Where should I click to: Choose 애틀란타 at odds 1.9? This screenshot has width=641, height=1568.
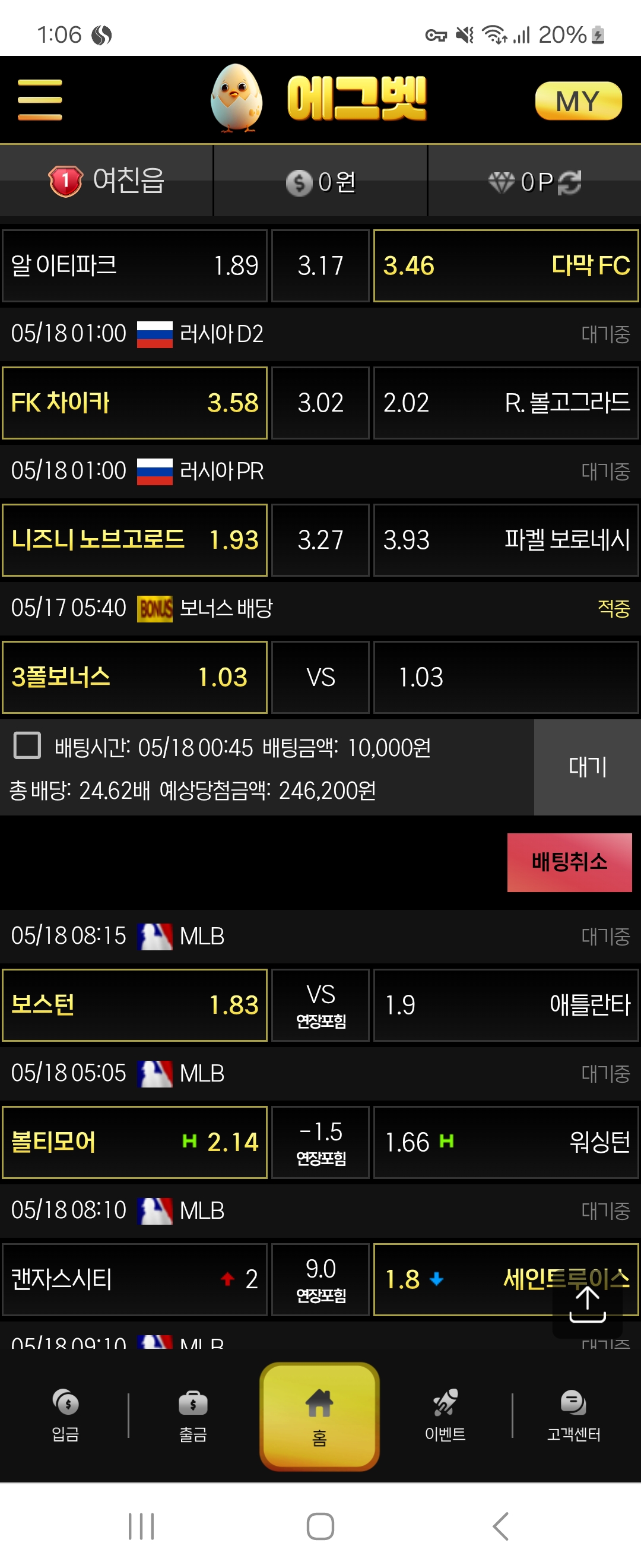point(505,1005)
